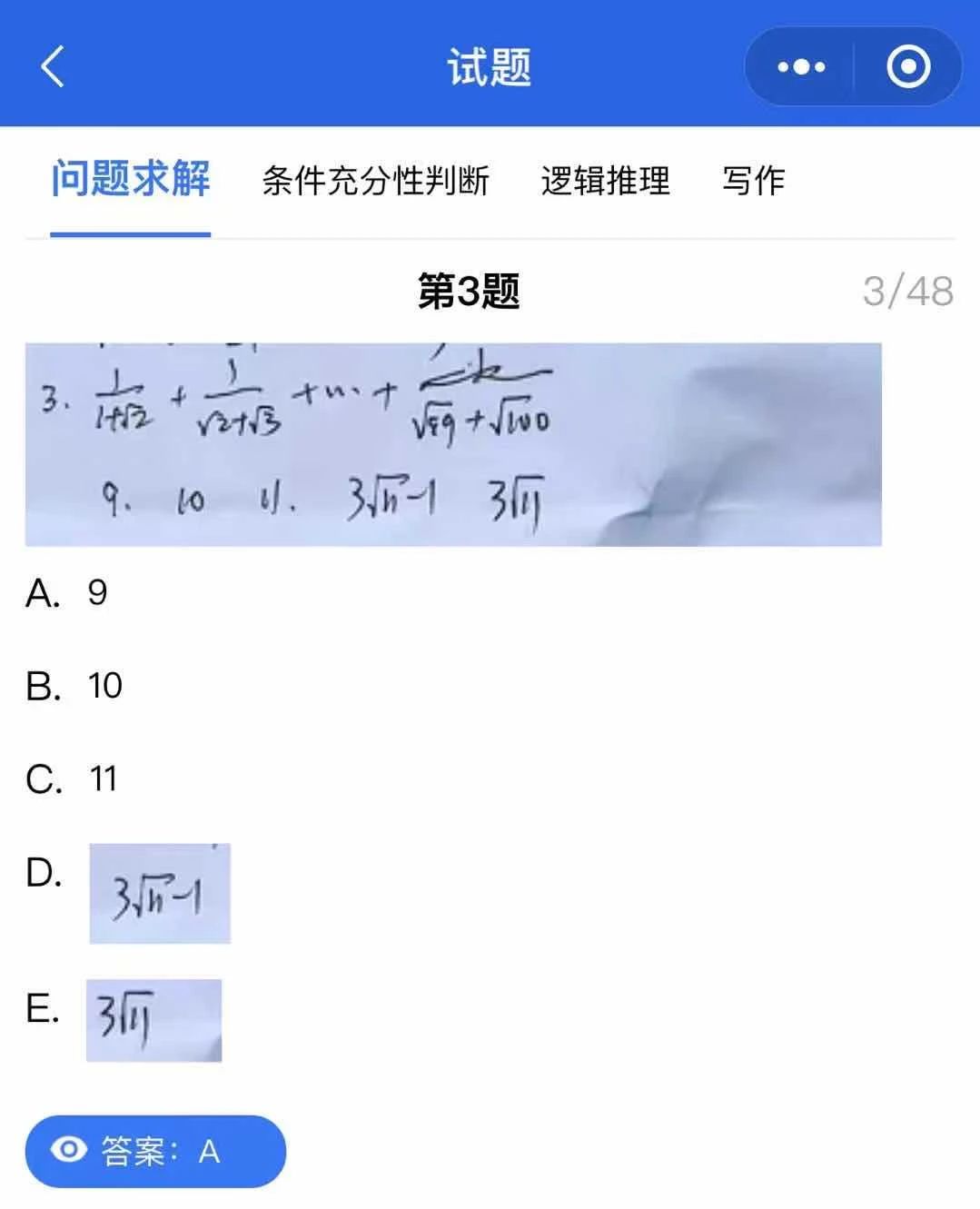Screen dimensions: 980x1209
Task: Toggle the 答案: A answer visibility button
Action: (x=155, y=1151)
